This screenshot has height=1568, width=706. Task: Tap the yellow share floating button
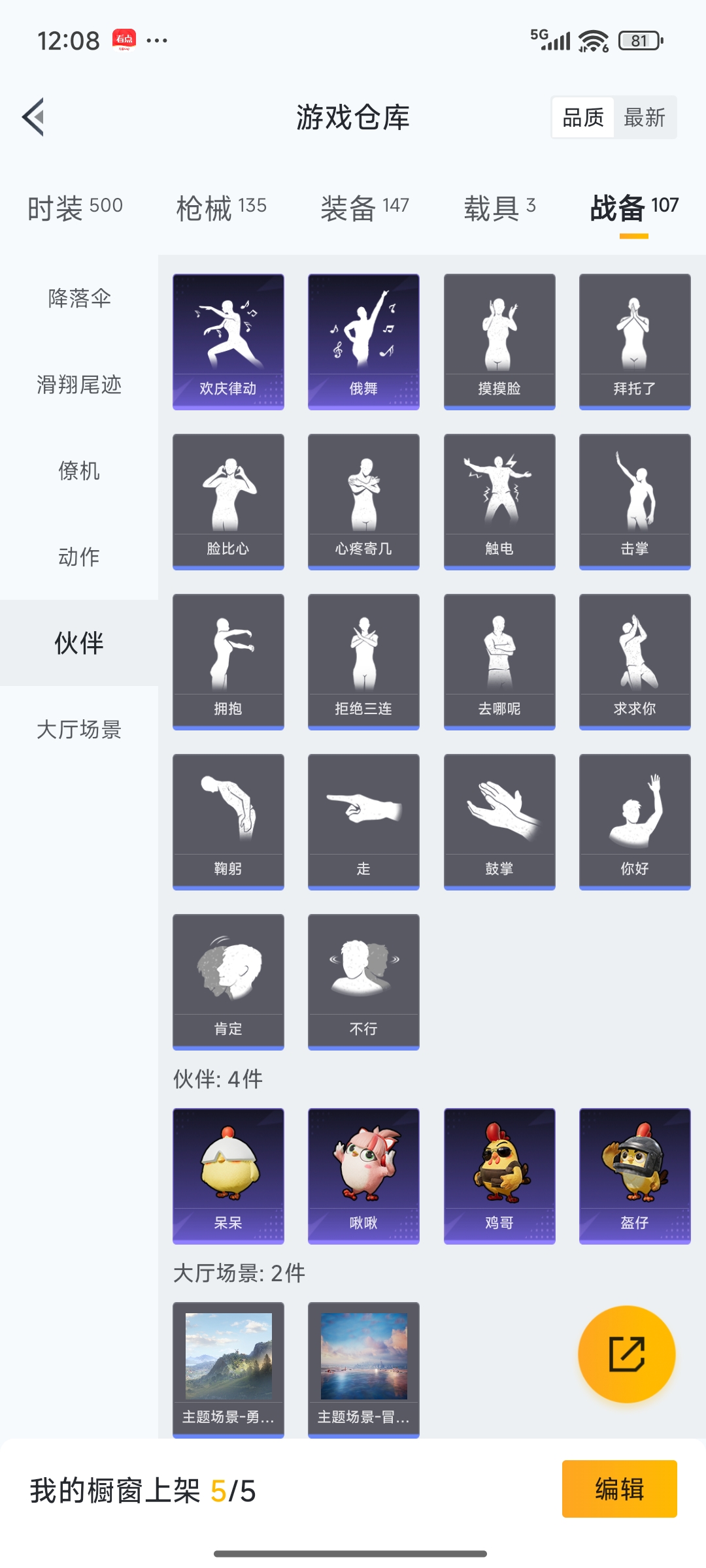point(627,1354)
